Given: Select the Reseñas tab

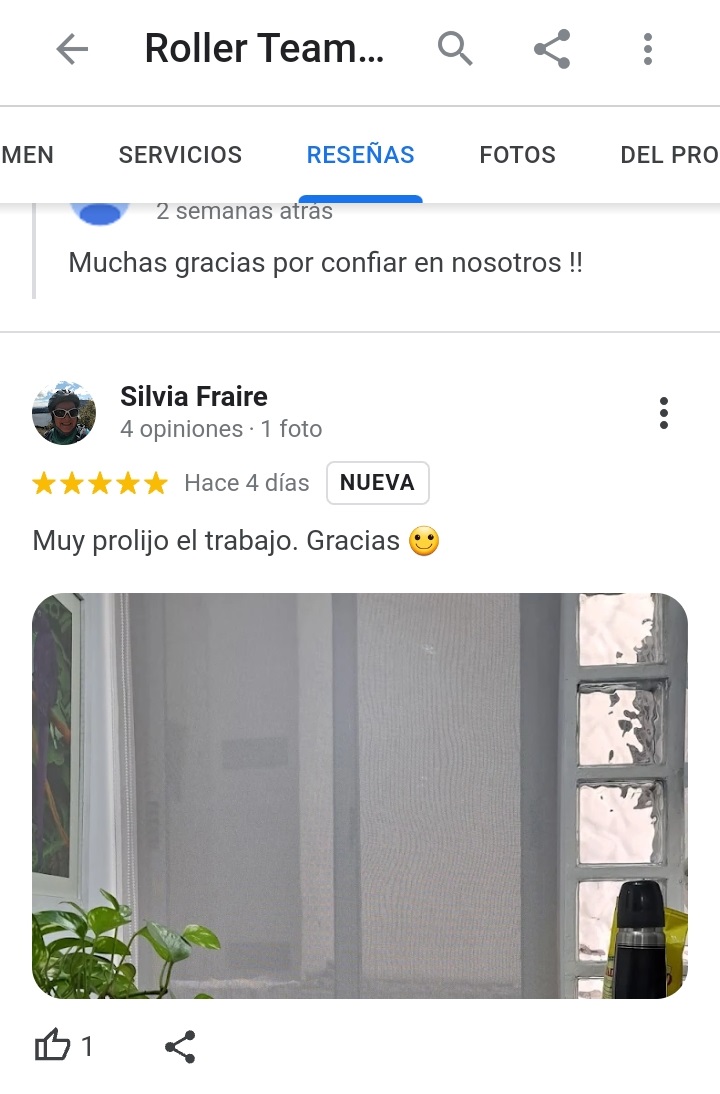Looking at the screenshot, I should coord(360,155).
